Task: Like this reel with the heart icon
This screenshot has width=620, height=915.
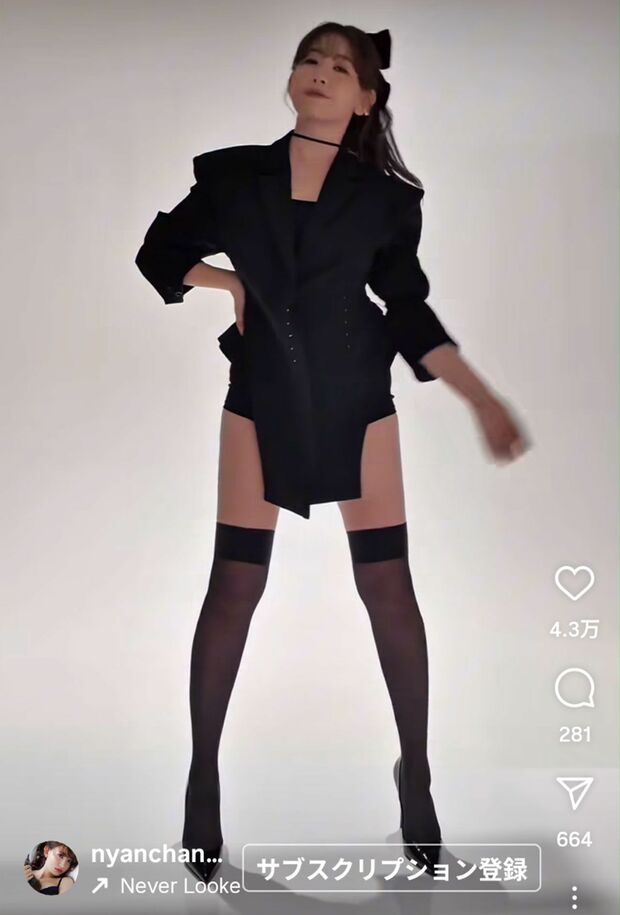Action: [x=574, y=584]
